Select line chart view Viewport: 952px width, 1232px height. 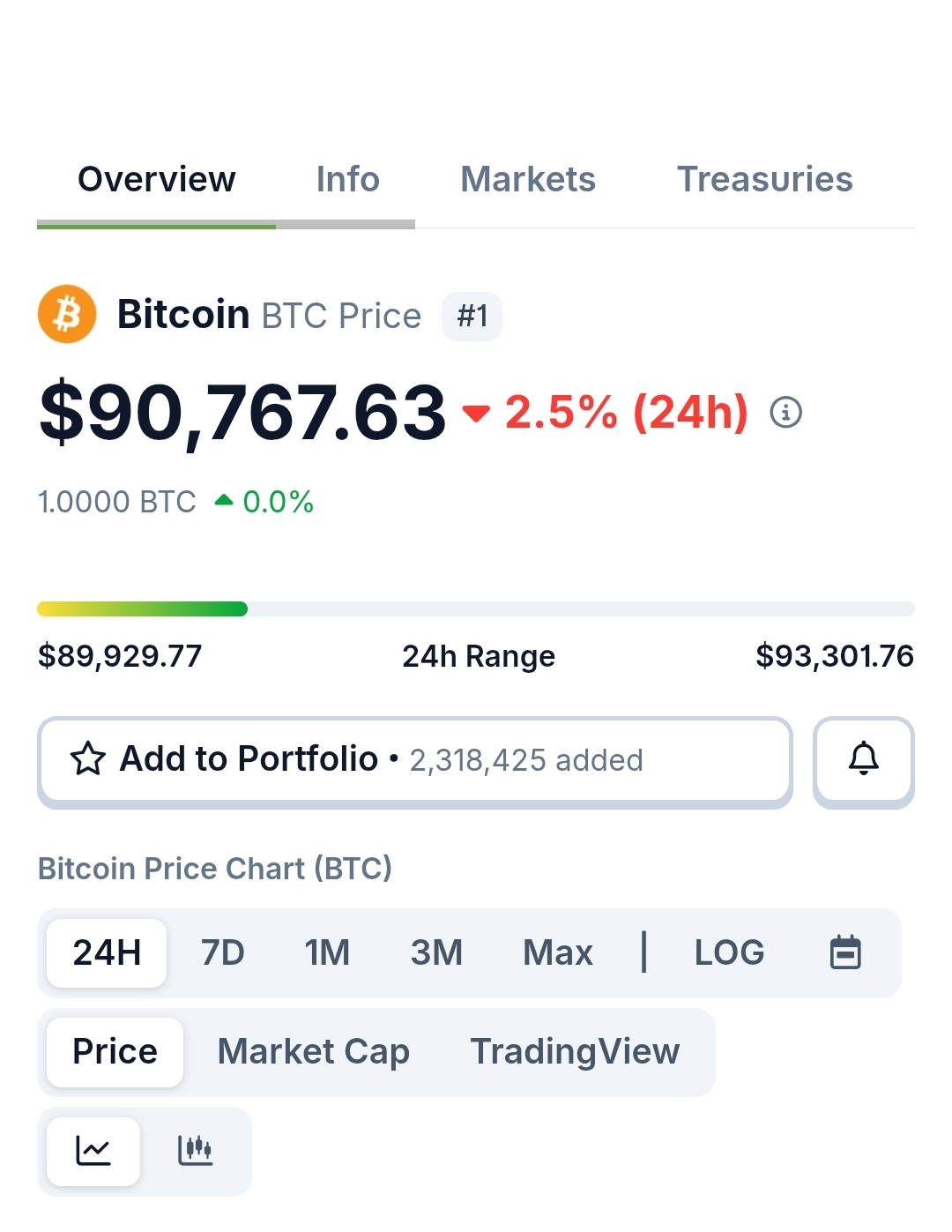click(93, 1151)
